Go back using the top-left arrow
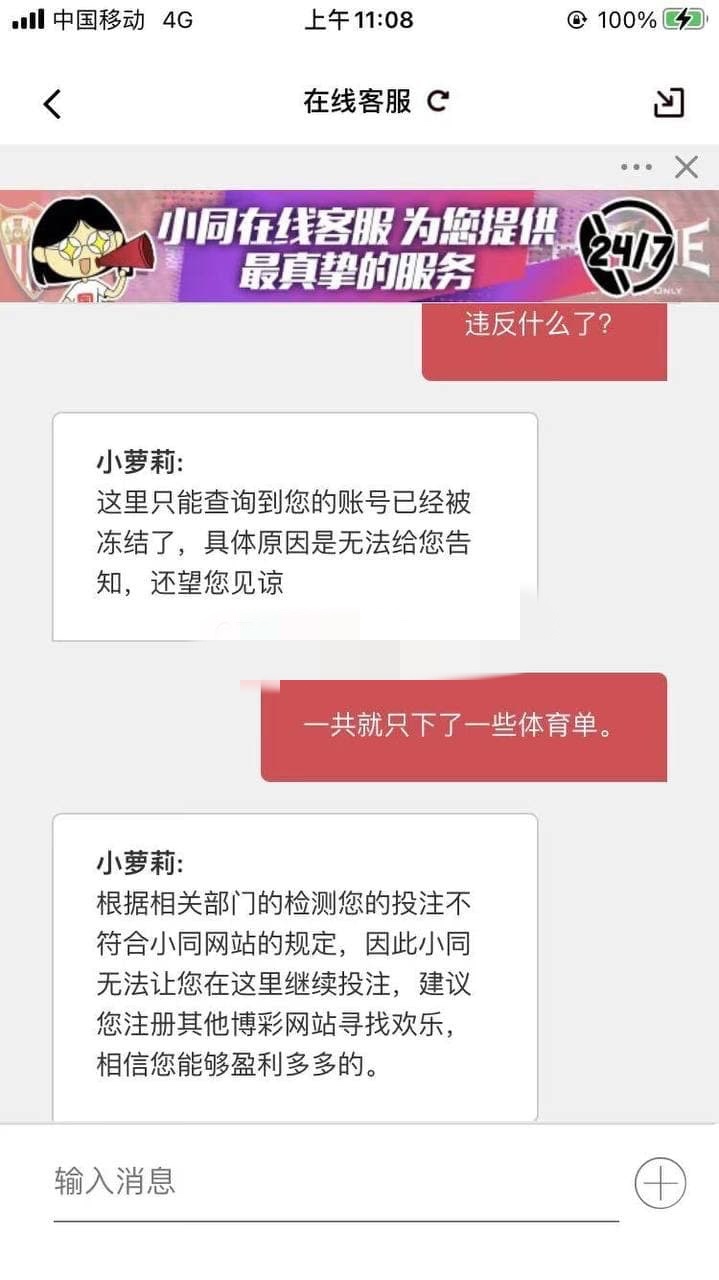Viewport: 719px width, 1280px height. pos(52,103)
